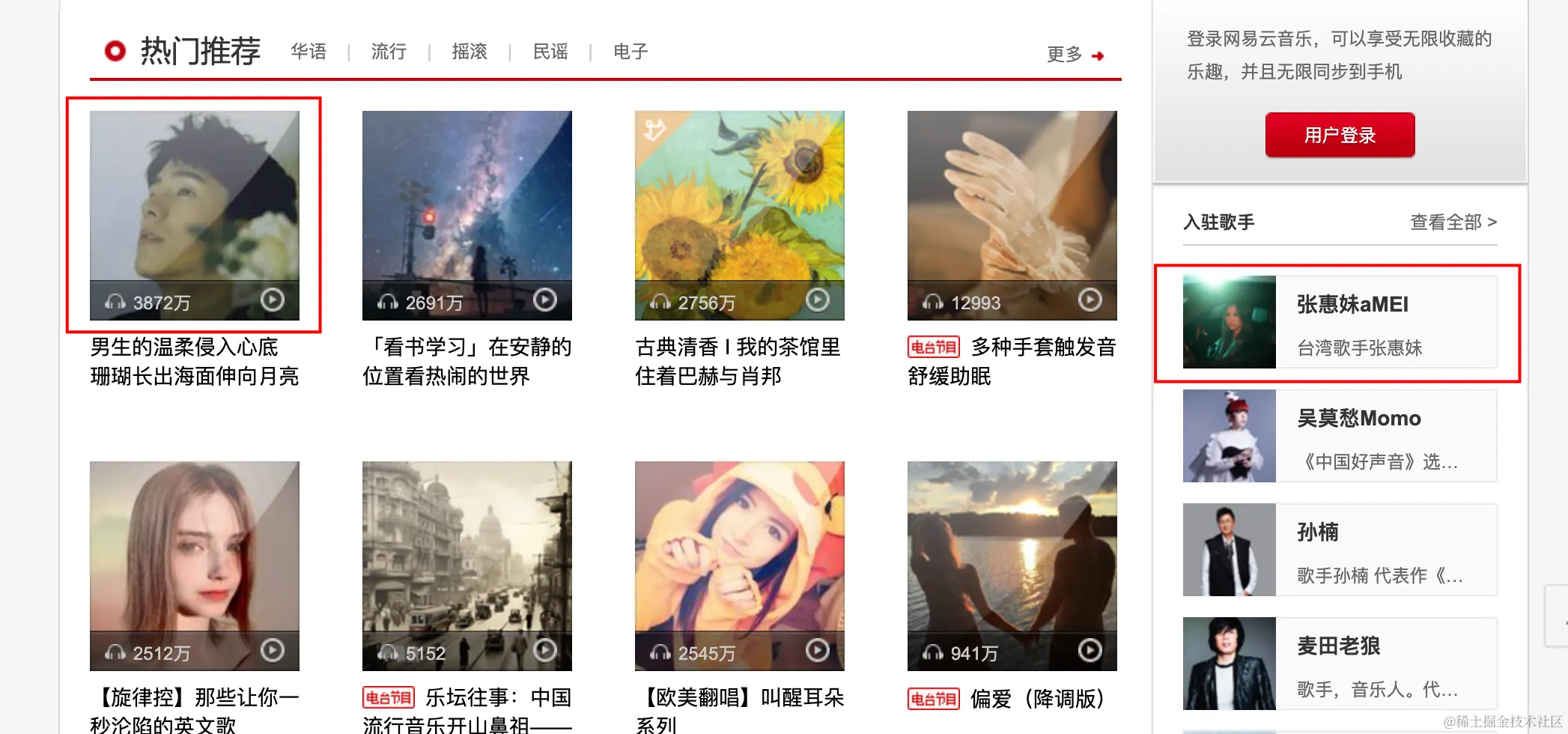
Task: Play the 古典清香 sunflower playlist
Action: click(x=818, y=300)
